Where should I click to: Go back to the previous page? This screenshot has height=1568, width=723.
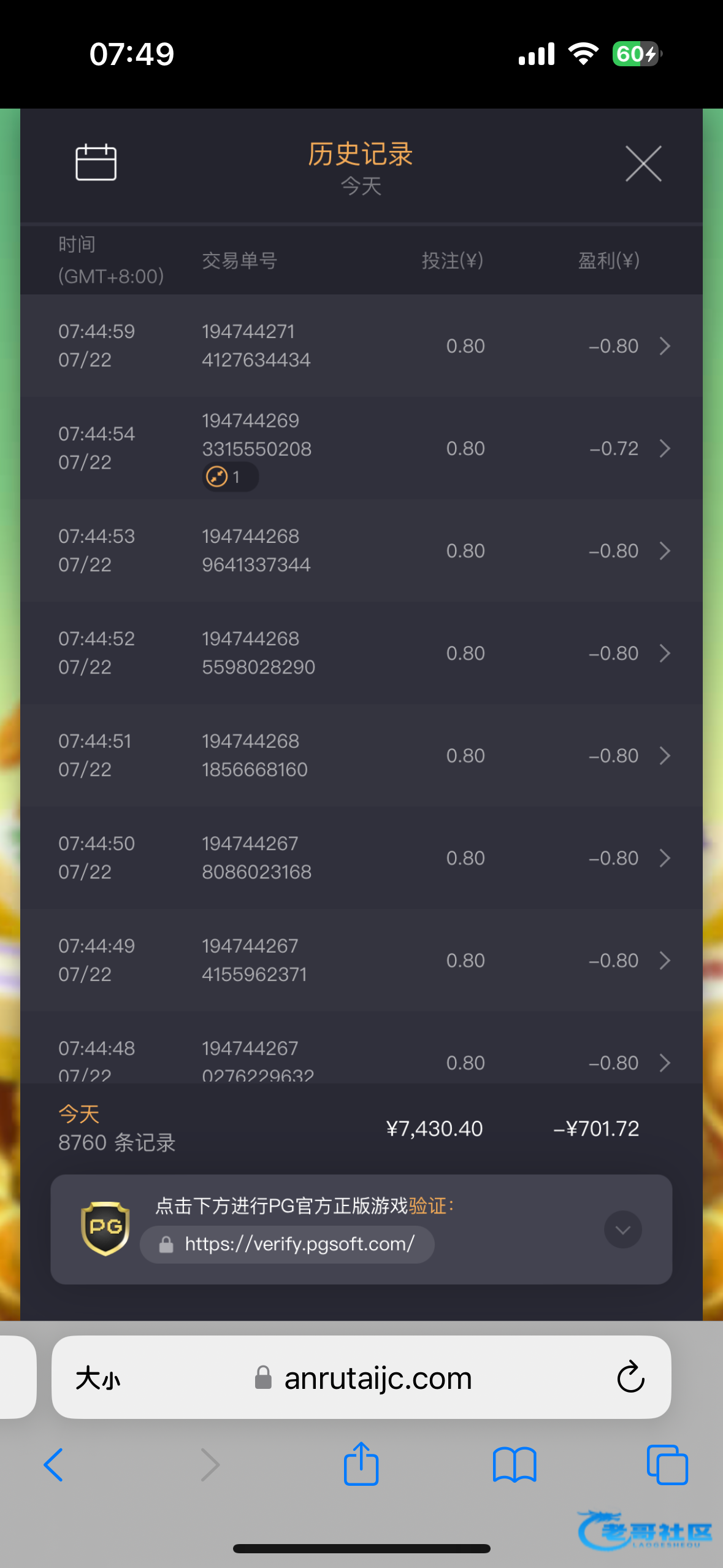click(x=53, y=1465)
